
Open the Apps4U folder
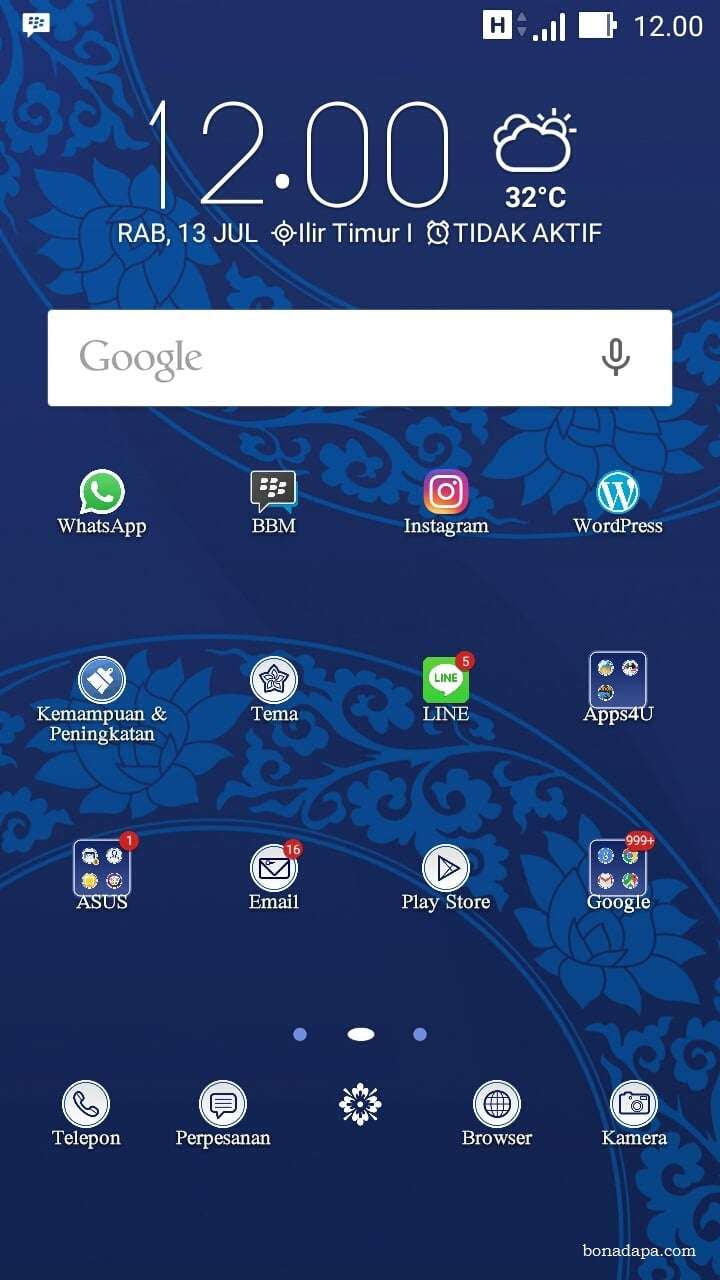(618, 682)
